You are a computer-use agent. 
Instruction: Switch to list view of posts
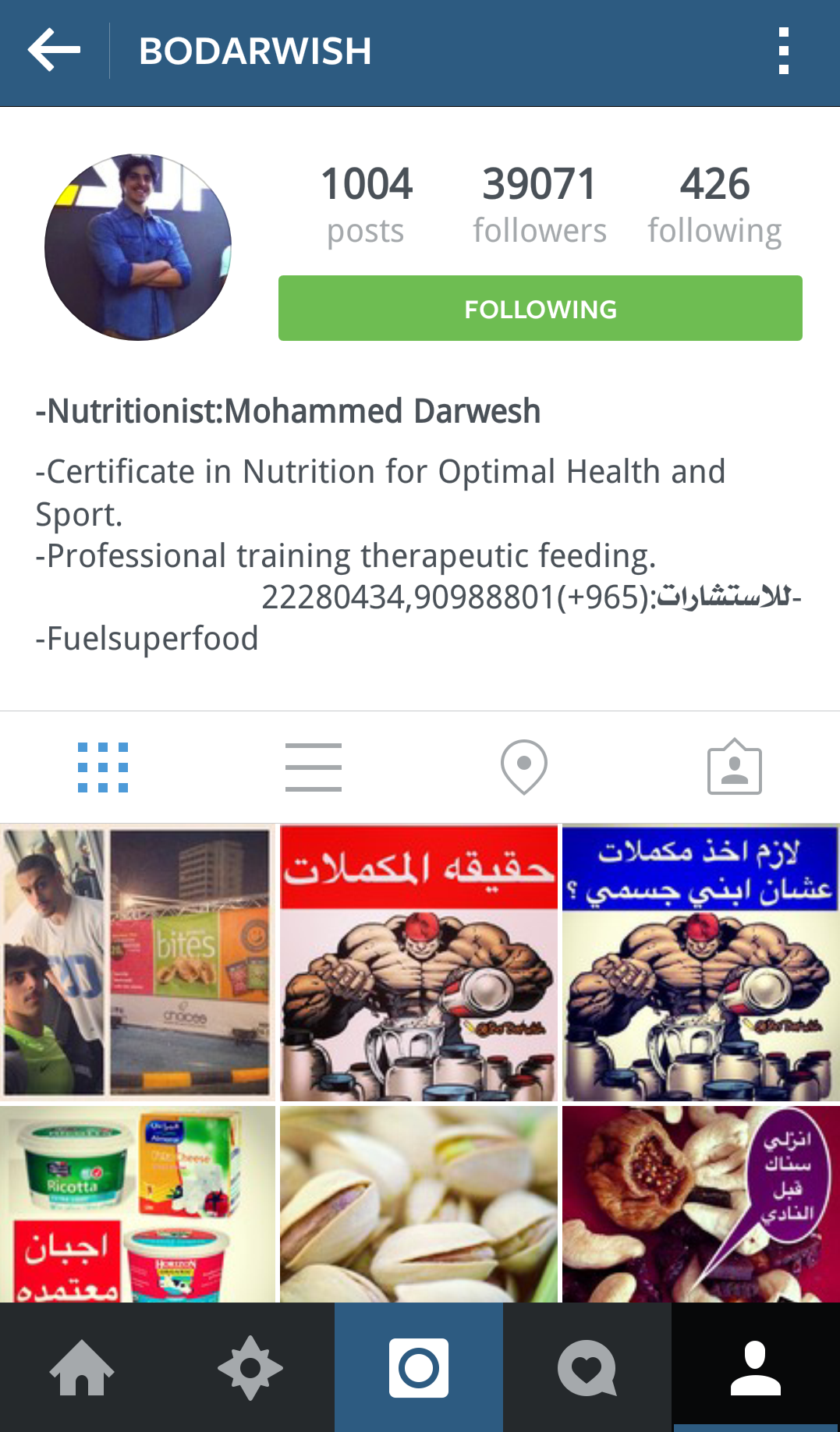point(314,767)
